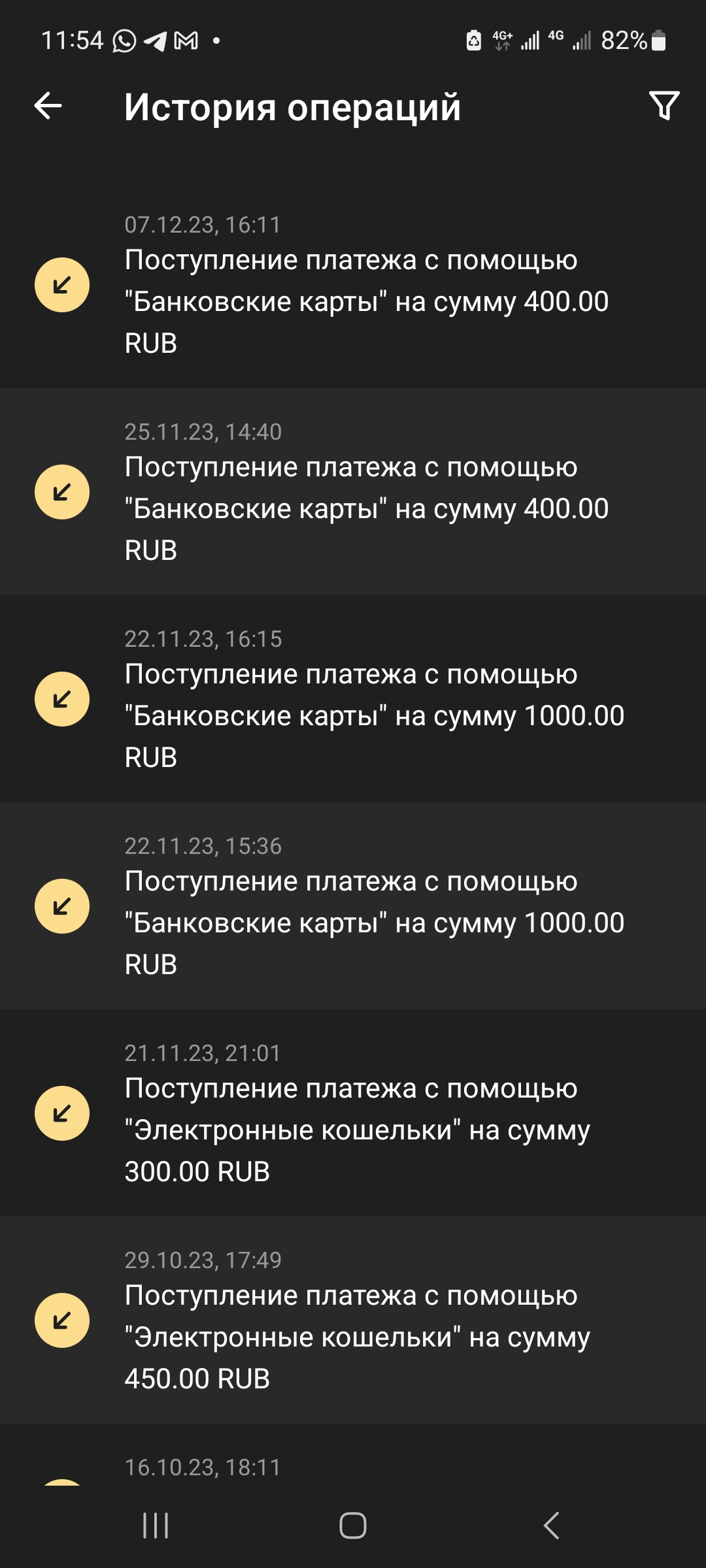Open the 25.11.23, 14:40 payment entry

[353, 491]
